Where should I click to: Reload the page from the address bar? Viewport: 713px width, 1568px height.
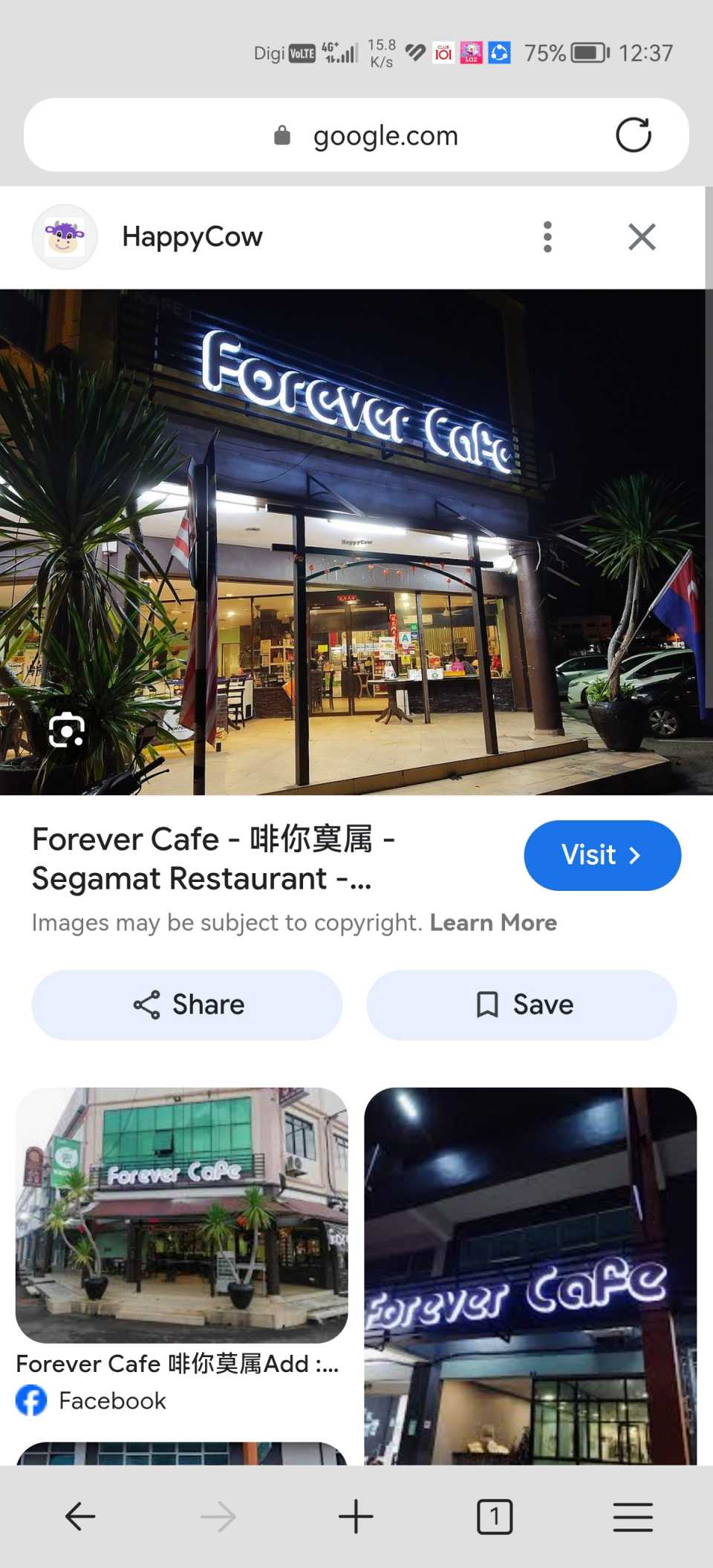point(633,135)
